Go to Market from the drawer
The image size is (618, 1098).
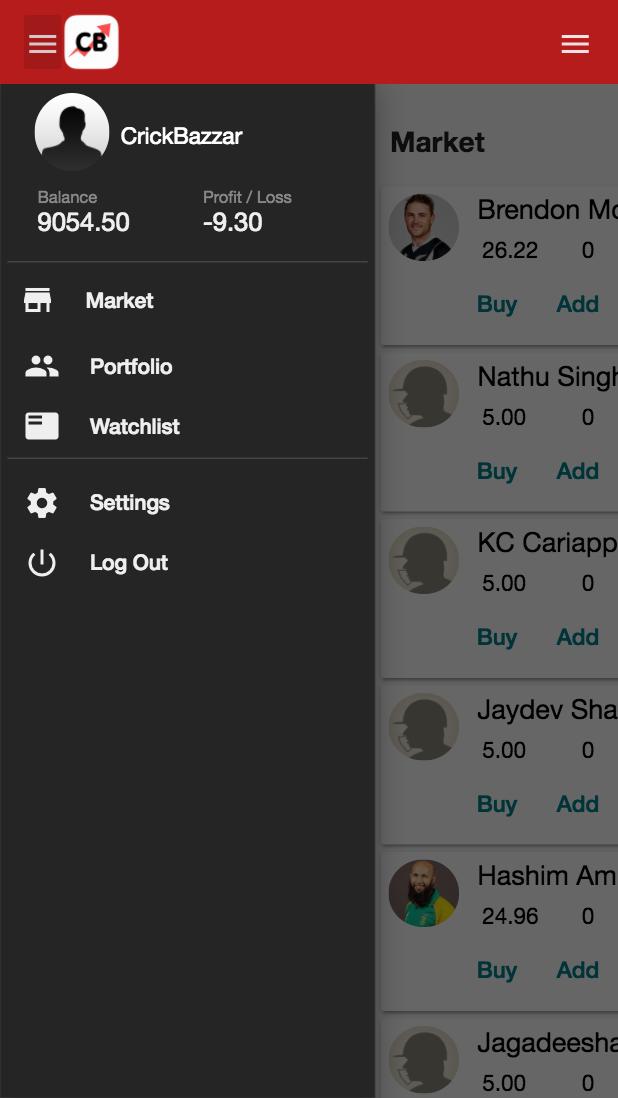click(x=119, y=301)
